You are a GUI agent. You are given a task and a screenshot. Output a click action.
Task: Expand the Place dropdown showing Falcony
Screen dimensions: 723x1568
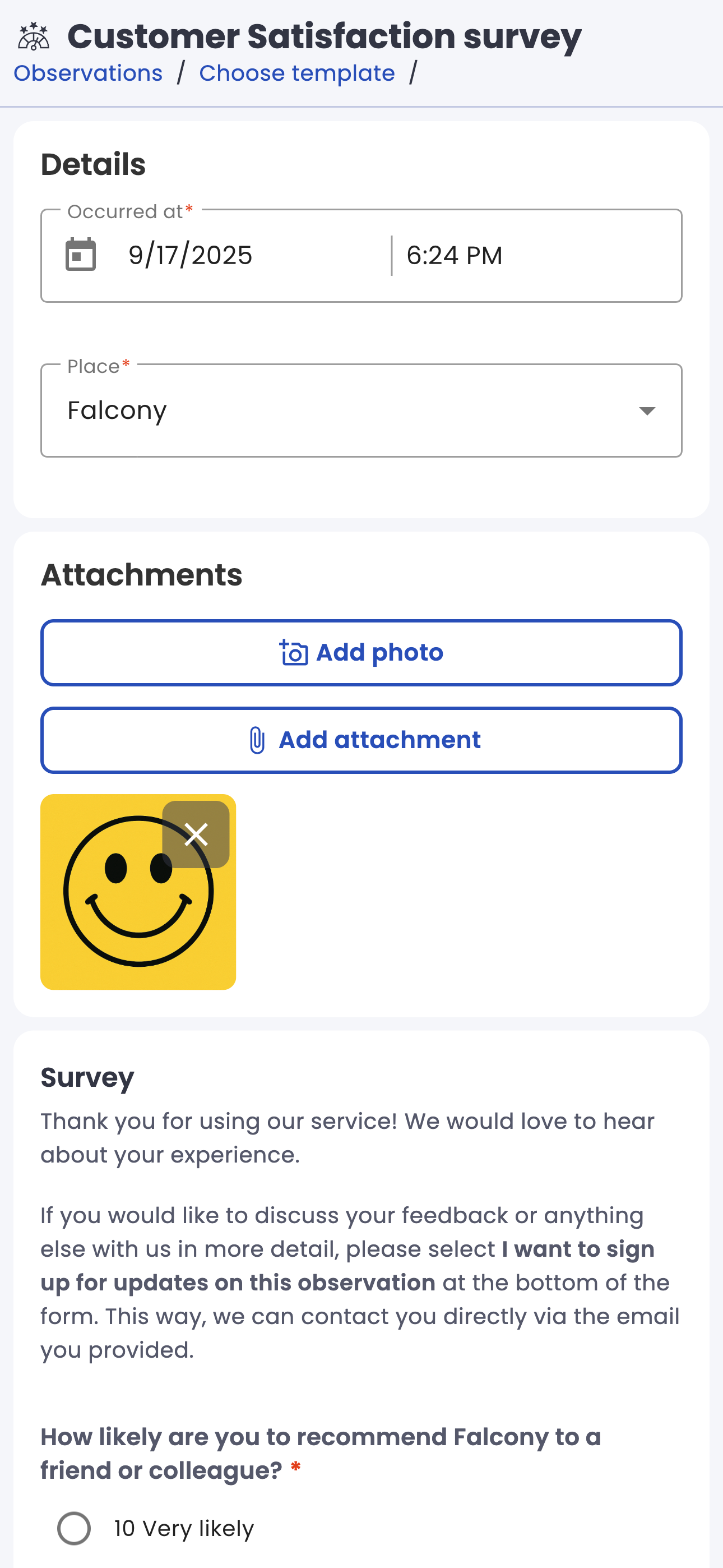361,411
